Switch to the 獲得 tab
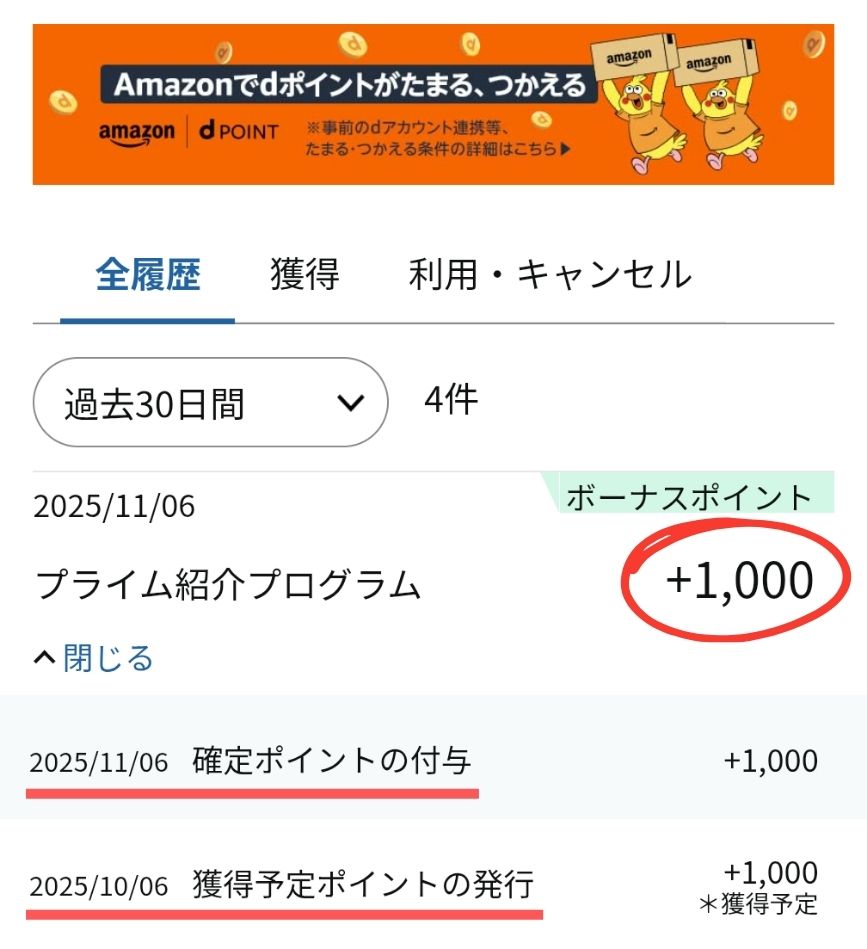Image resolution: width=867 pixels, height=949 pixels. 304,274
